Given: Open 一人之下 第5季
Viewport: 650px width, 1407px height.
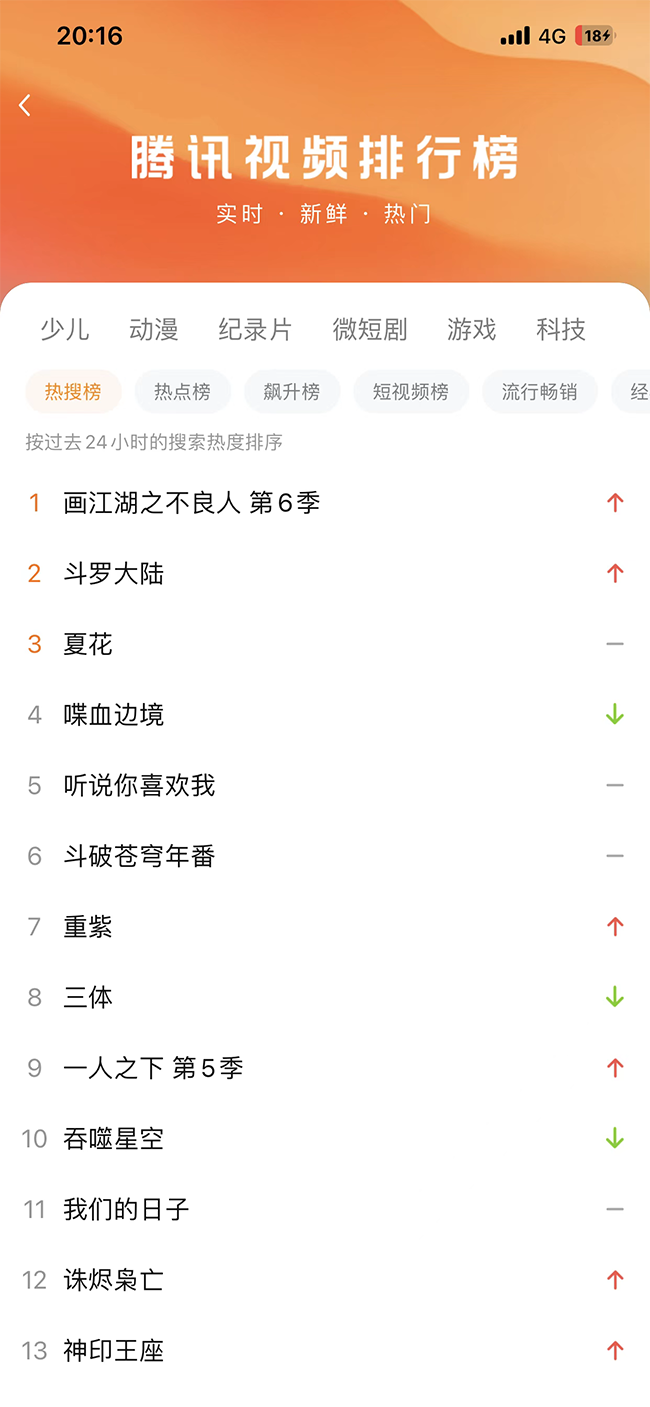Looking at the screenshot, I should [153, 1068].
